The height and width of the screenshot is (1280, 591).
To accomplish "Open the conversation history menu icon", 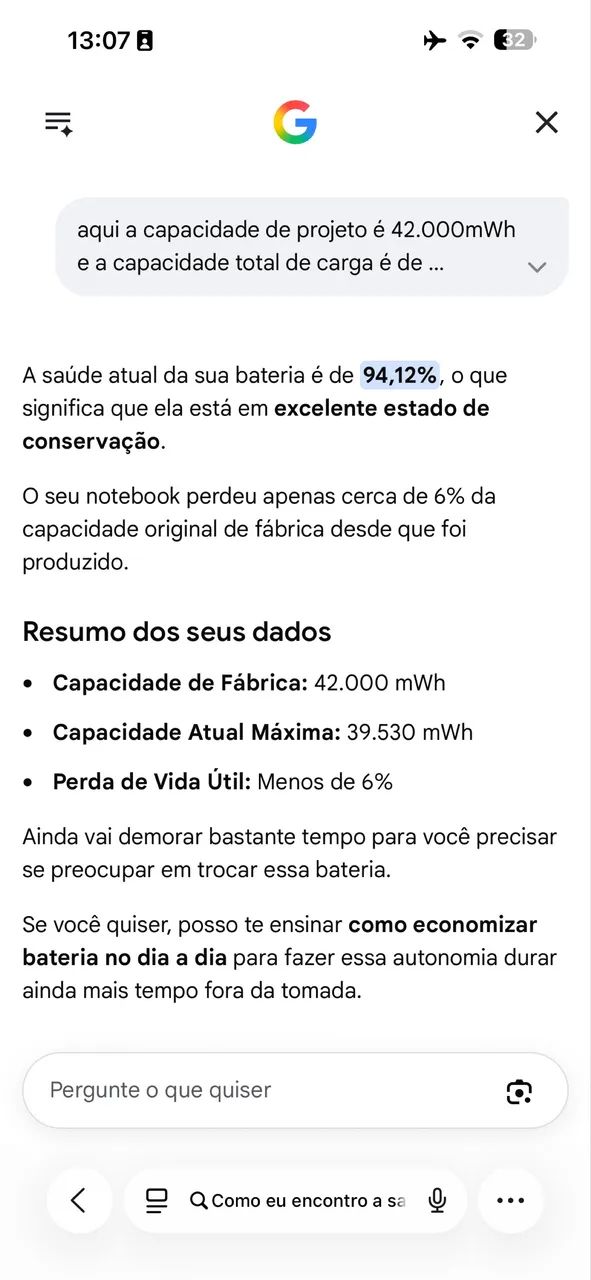I will (x=59, y=123).
